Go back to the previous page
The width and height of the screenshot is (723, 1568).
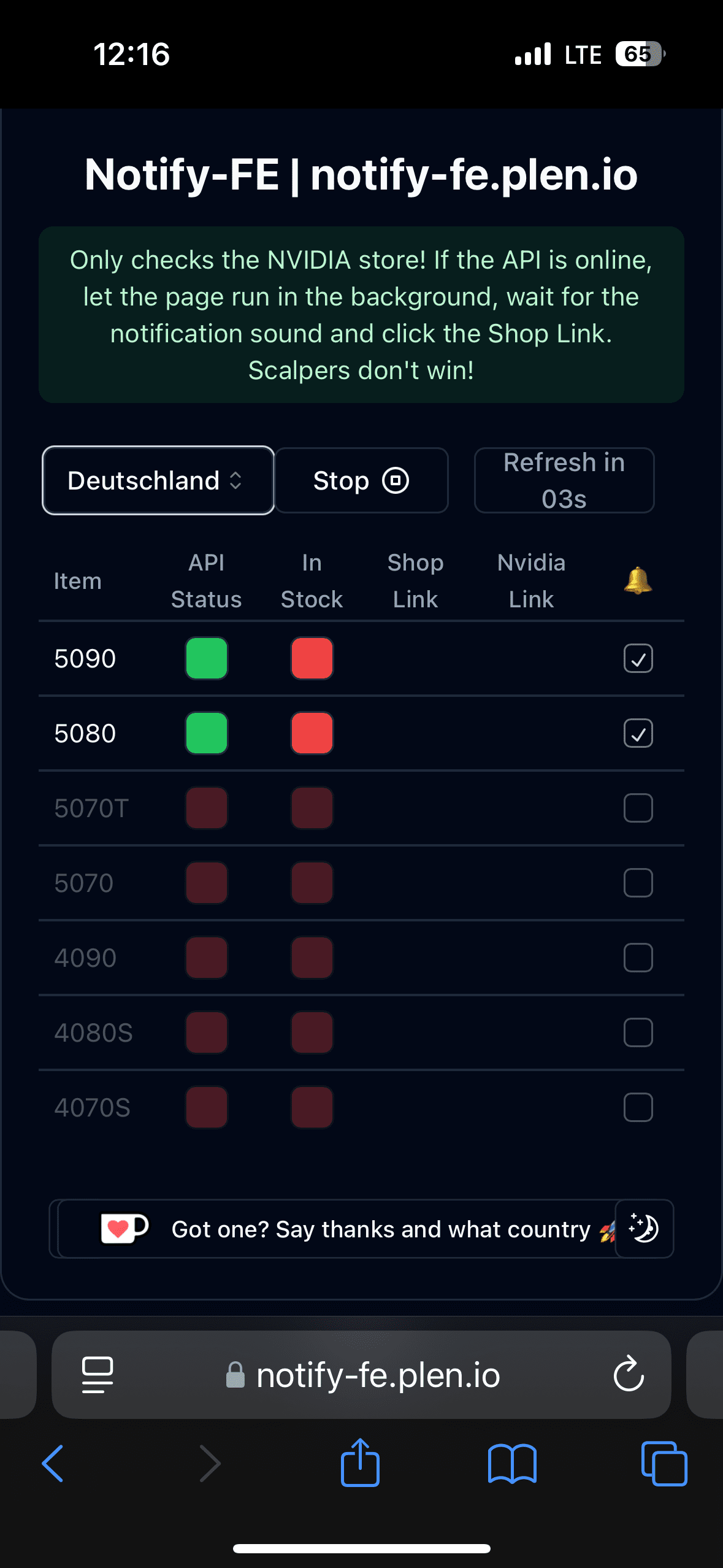53,1464
